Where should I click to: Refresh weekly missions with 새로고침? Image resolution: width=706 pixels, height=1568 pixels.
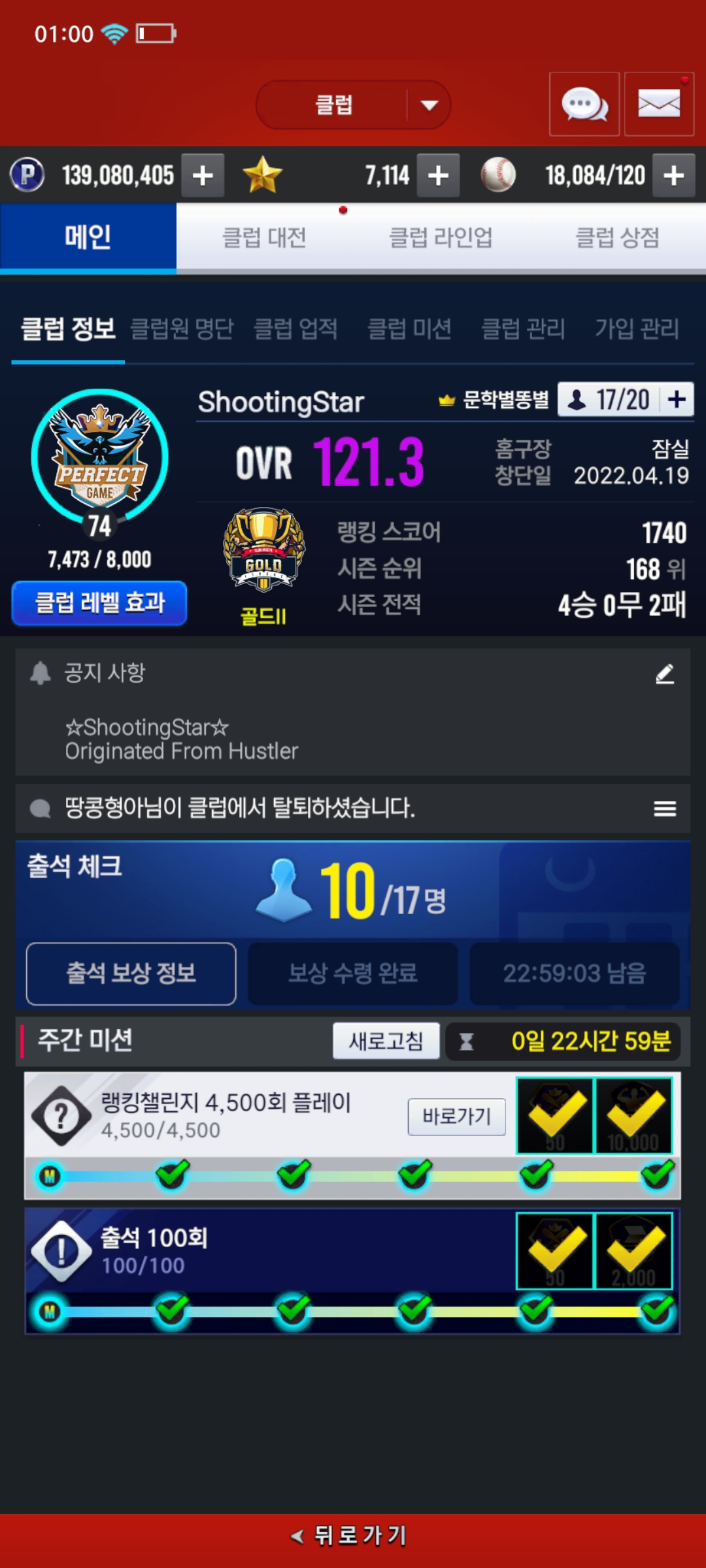click(386, 1041)
